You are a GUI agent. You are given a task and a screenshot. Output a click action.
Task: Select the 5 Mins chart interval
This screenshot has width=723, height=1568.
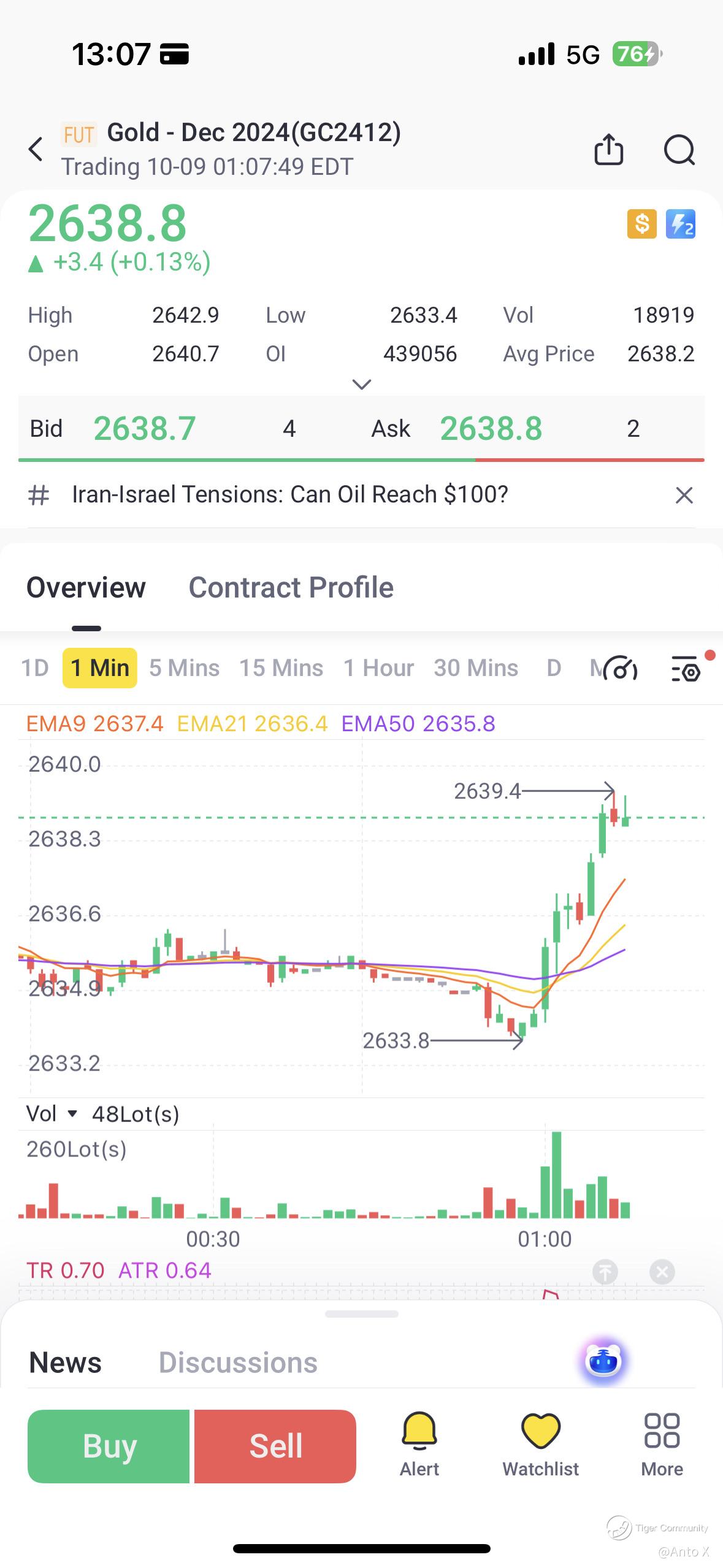point(184,668)
